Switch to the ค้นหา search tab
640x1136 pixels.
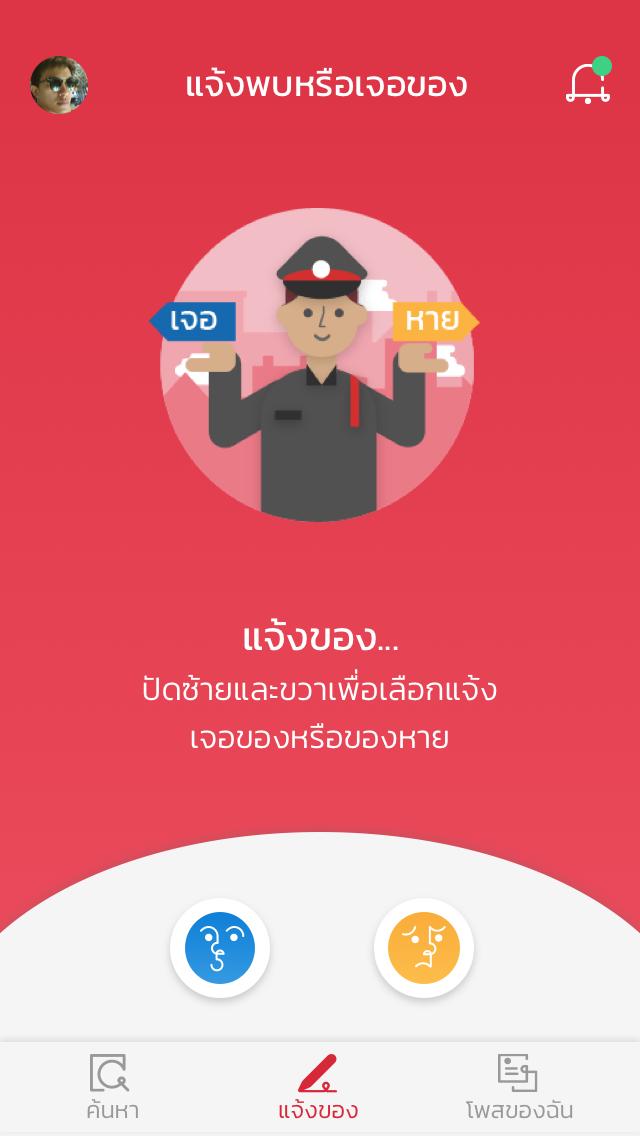[x=110, y=1087]
